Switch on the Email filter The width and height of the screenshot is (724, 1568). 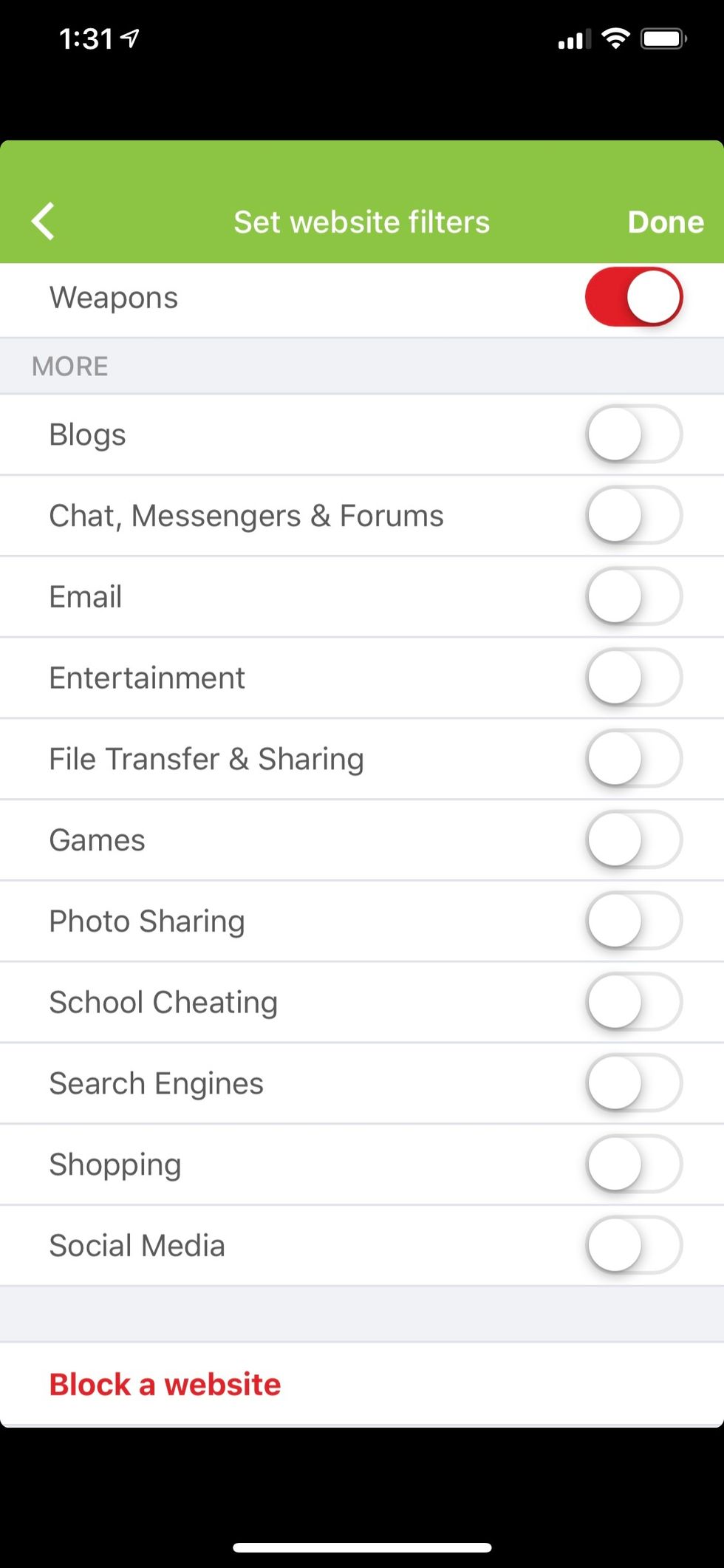633,596
